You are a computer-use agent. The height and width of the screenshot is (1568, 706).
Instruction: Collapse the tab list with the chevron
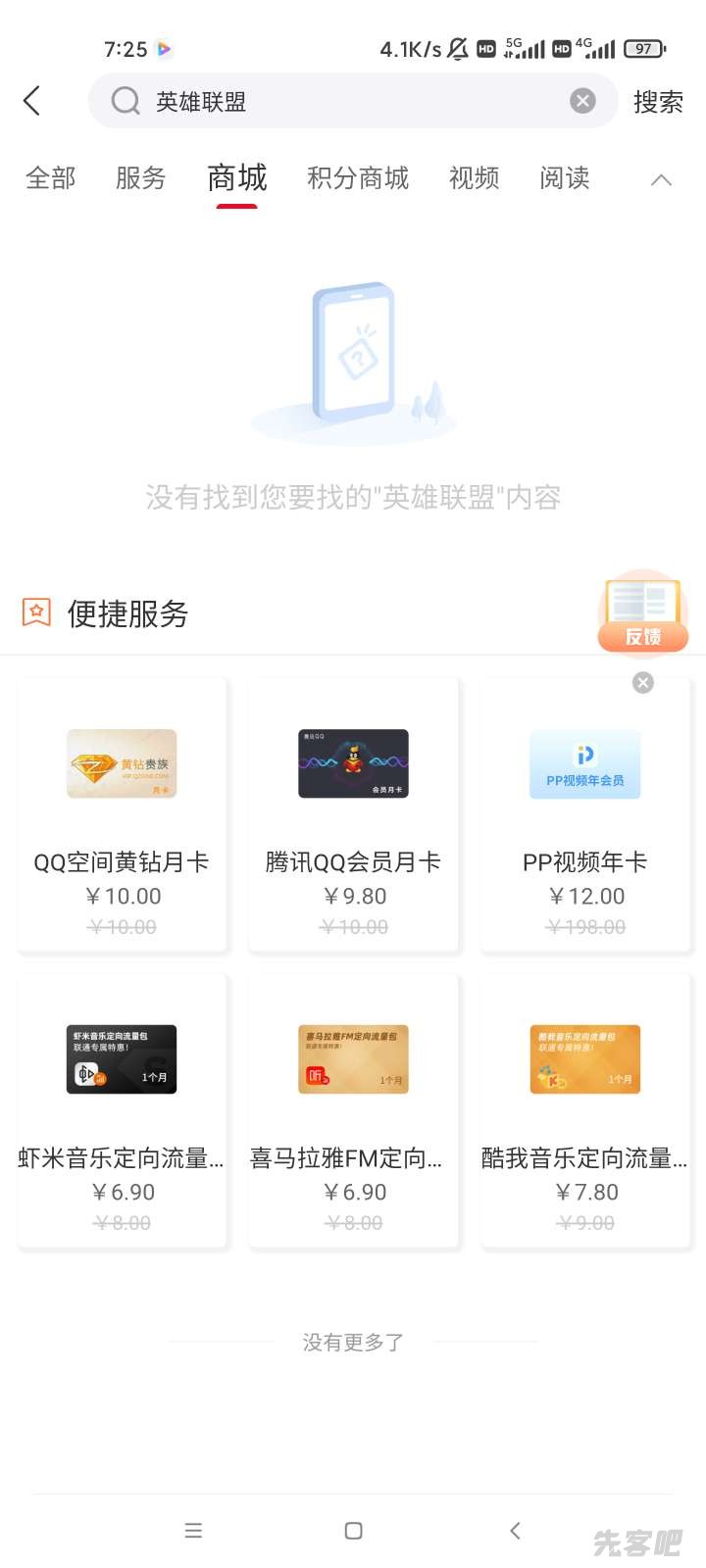[x=662, y=179]
